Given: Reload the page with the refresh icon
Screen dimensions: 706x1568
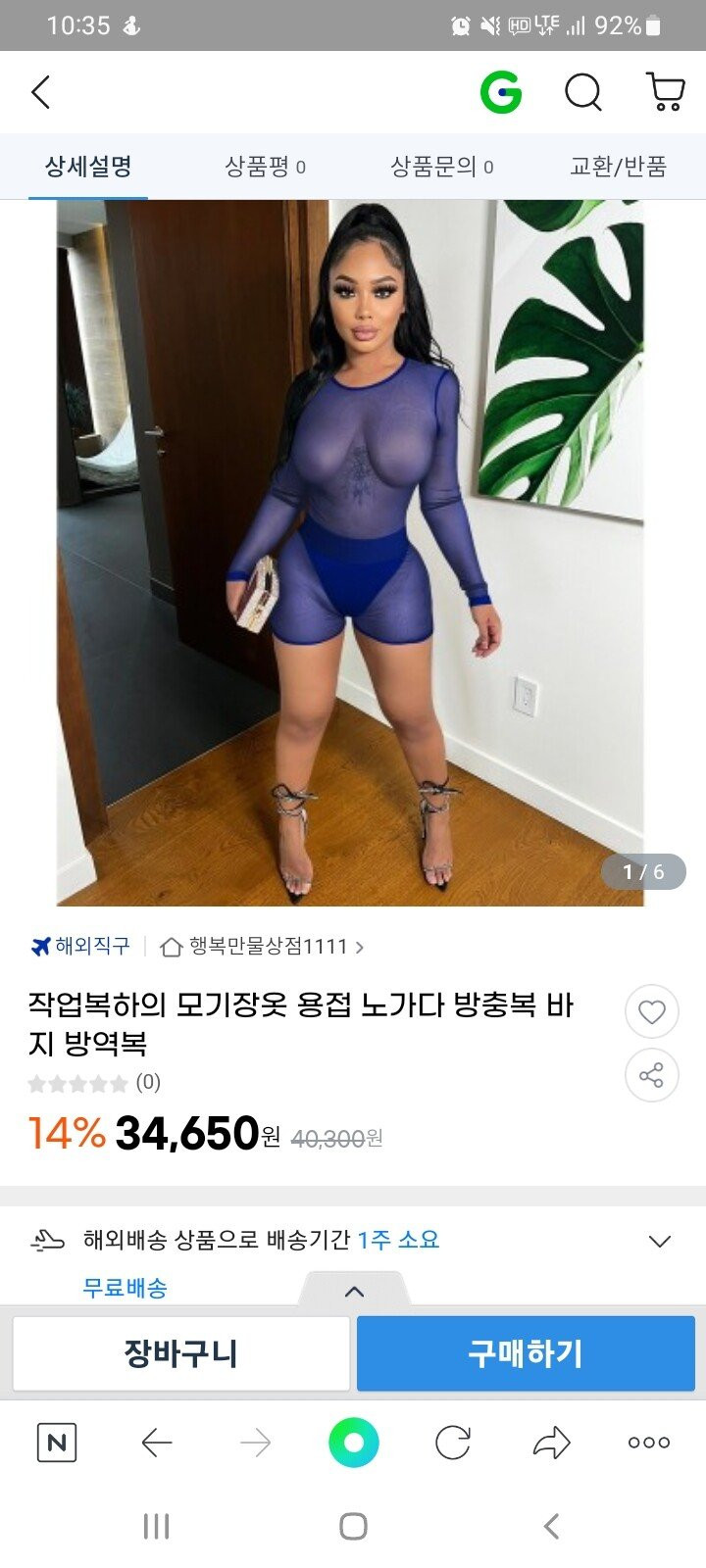Looking at the screenshot, I should 453,1443.
